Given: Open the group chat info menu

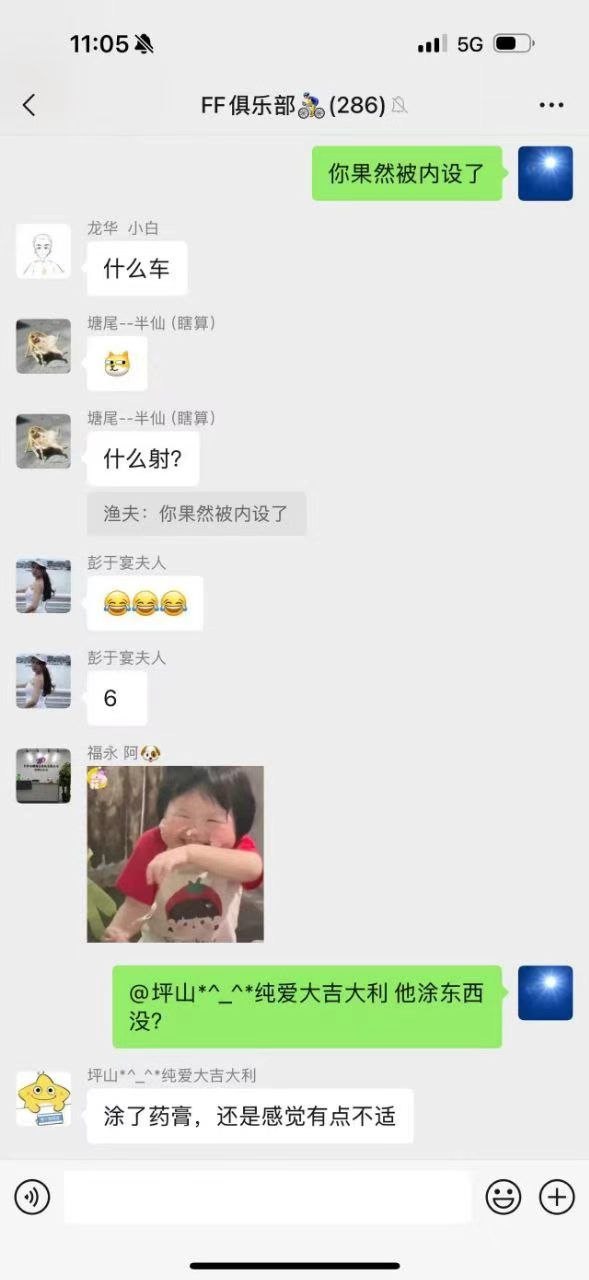Looking at the screenshot, I should (551, 105).
